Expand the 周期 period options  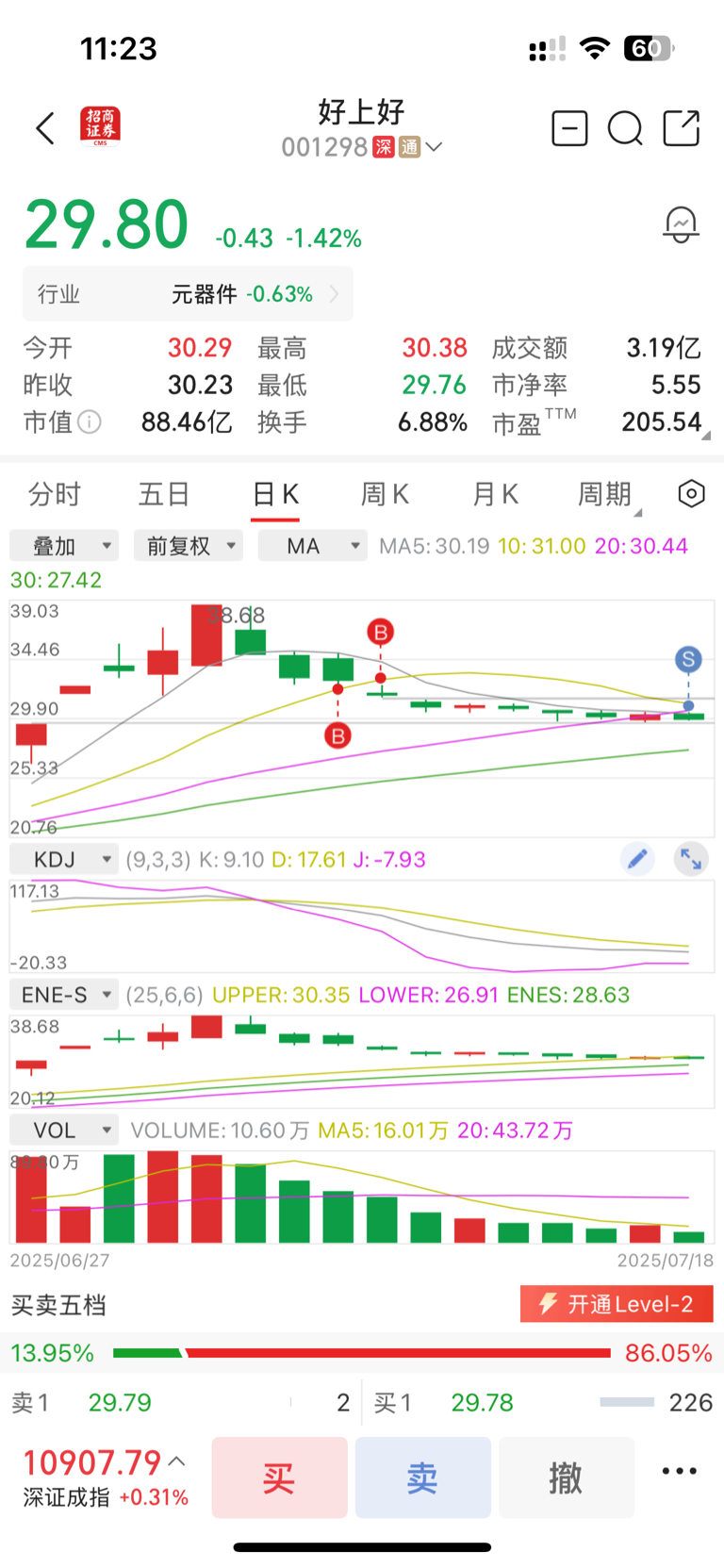607,494
